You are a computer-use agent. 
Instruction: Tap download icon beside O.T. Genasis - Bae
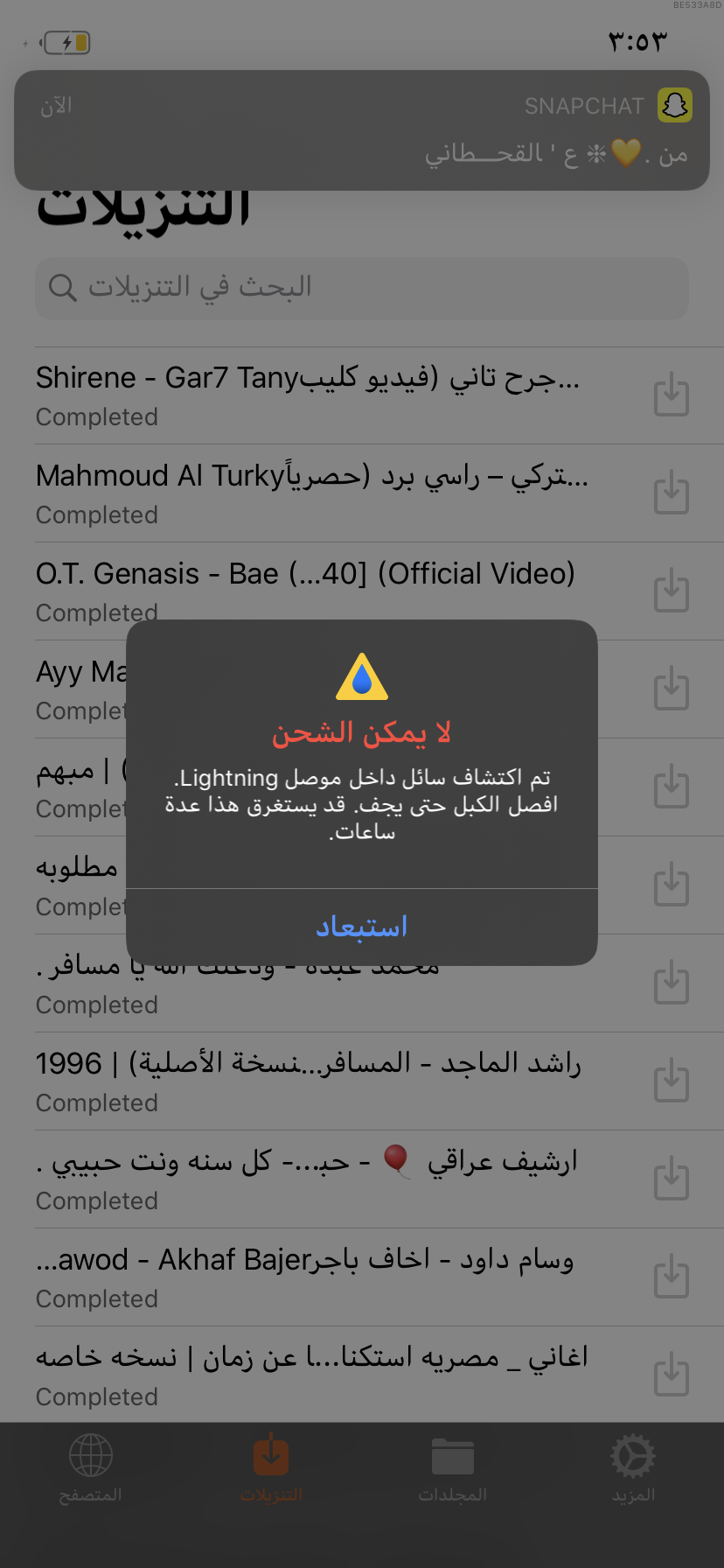[672, 591]
